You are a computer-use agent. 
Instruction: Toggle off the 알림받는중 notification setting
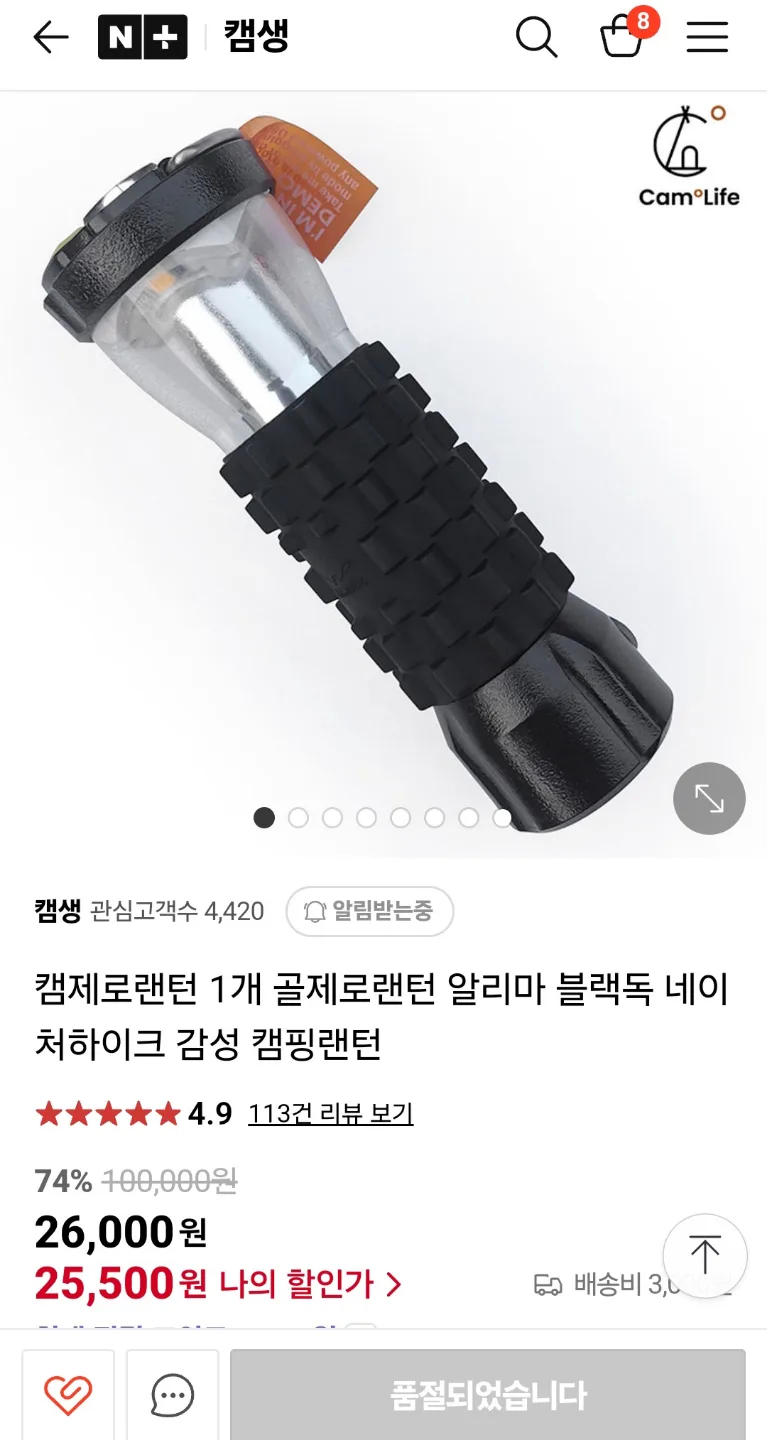pos(369,911)
